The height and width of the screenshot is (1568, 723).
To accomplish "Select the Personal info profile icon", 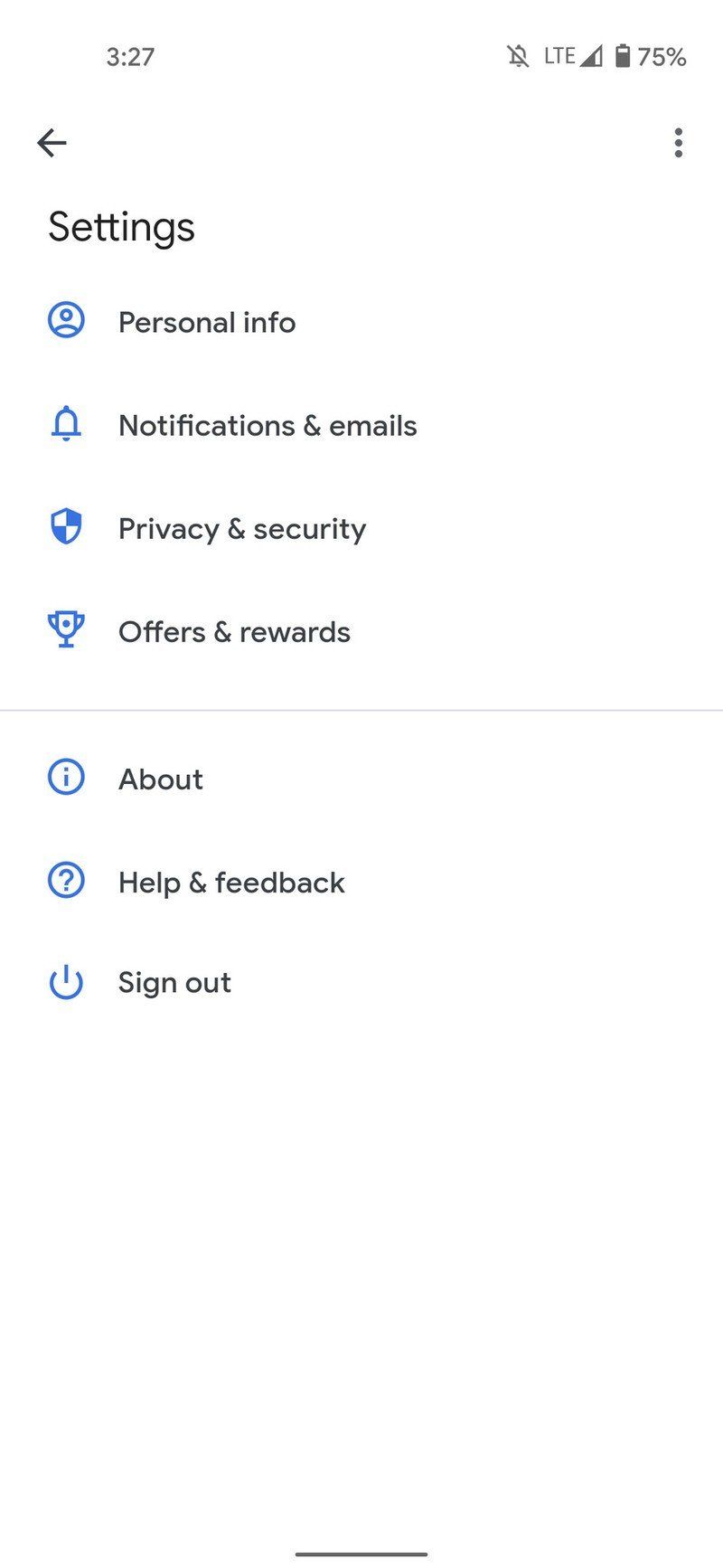I will coord(64,321).
